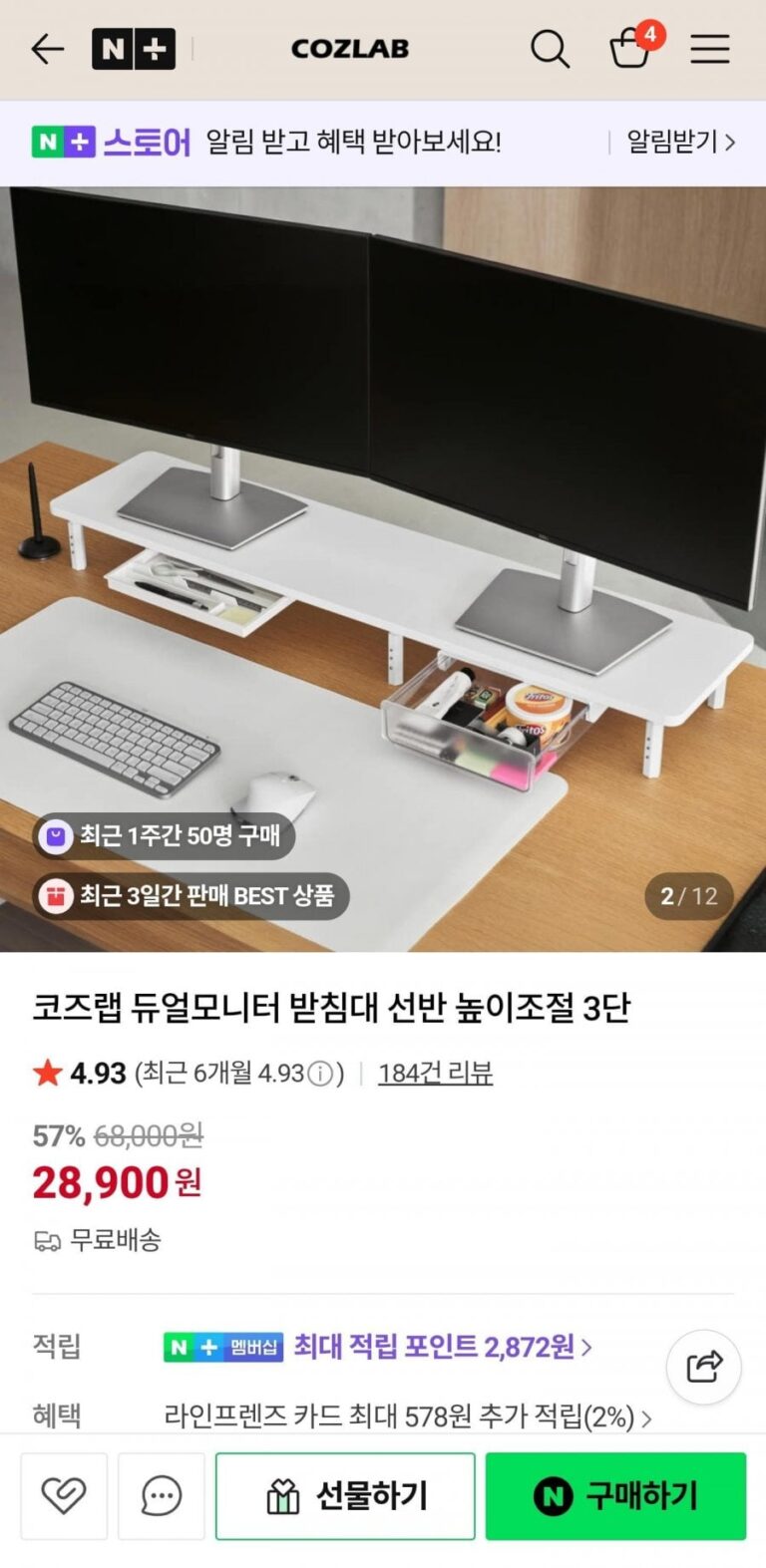Show rating info next to 최근 6개월 4.93

click(x=320, y=1074)
